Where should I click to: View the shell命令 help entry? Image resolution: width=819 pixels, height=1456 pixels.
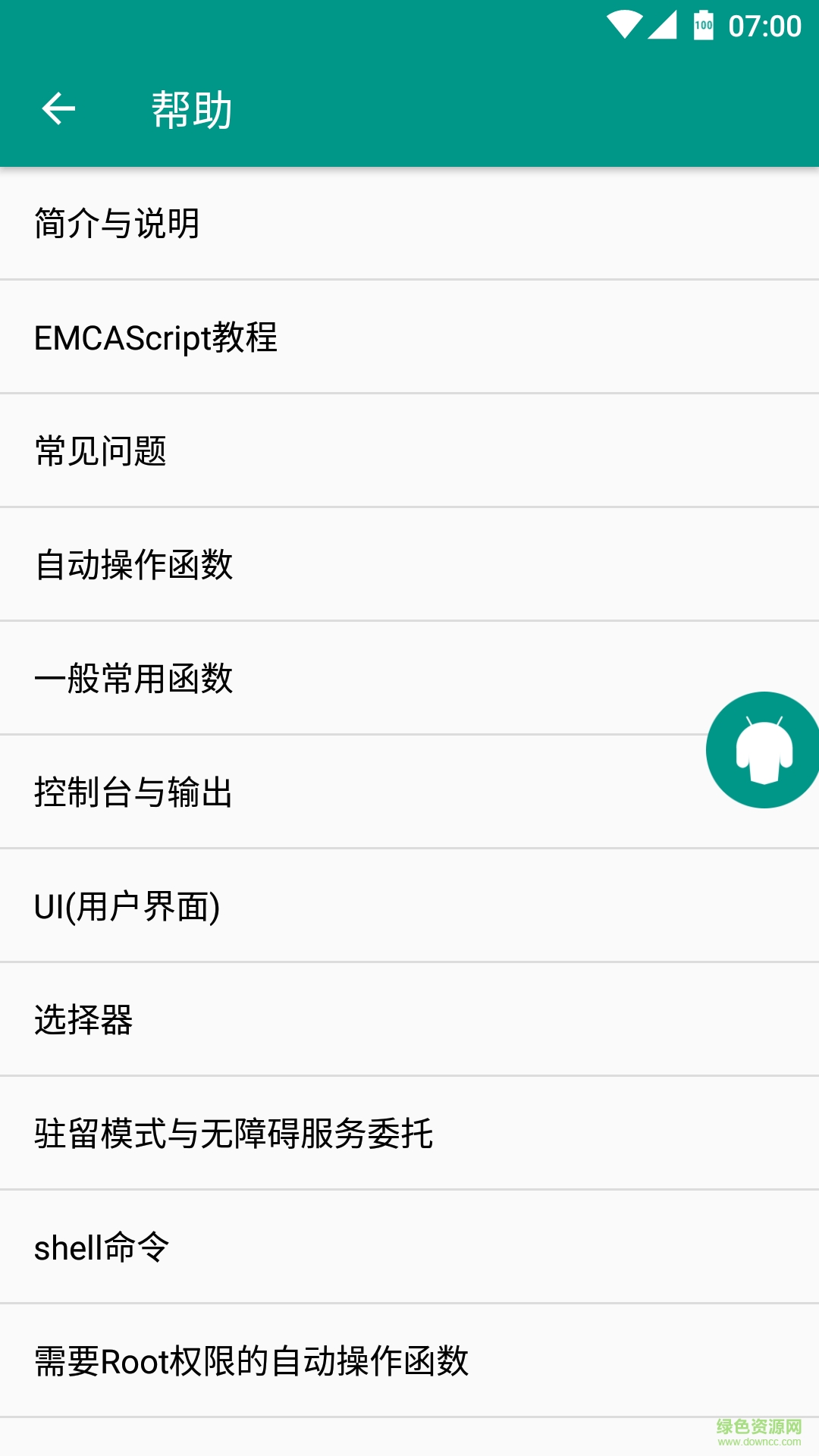coord(102,1247)
